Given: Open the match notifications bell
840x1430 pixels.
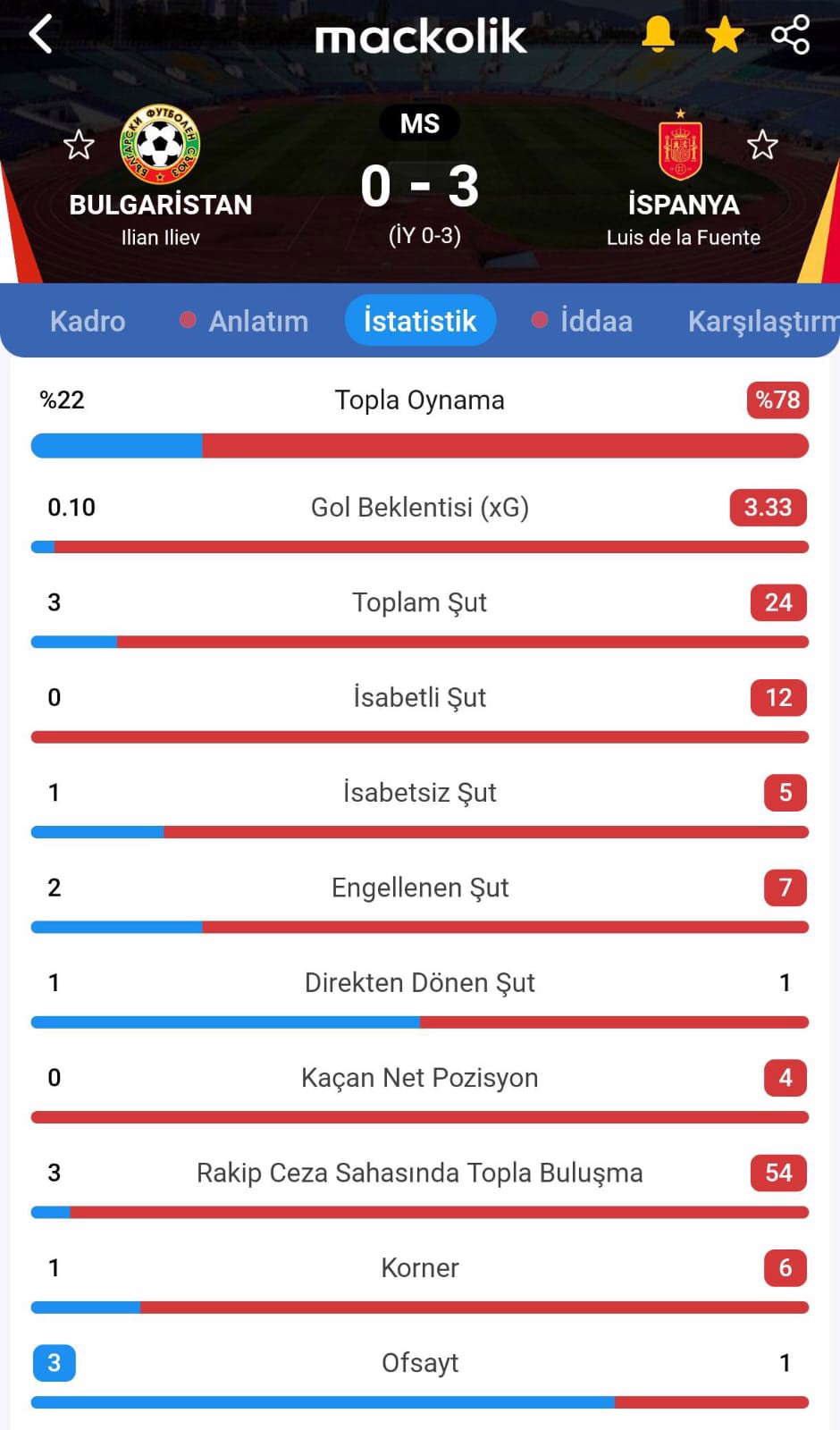Looking at the screenshot, I should pos(658,35).
